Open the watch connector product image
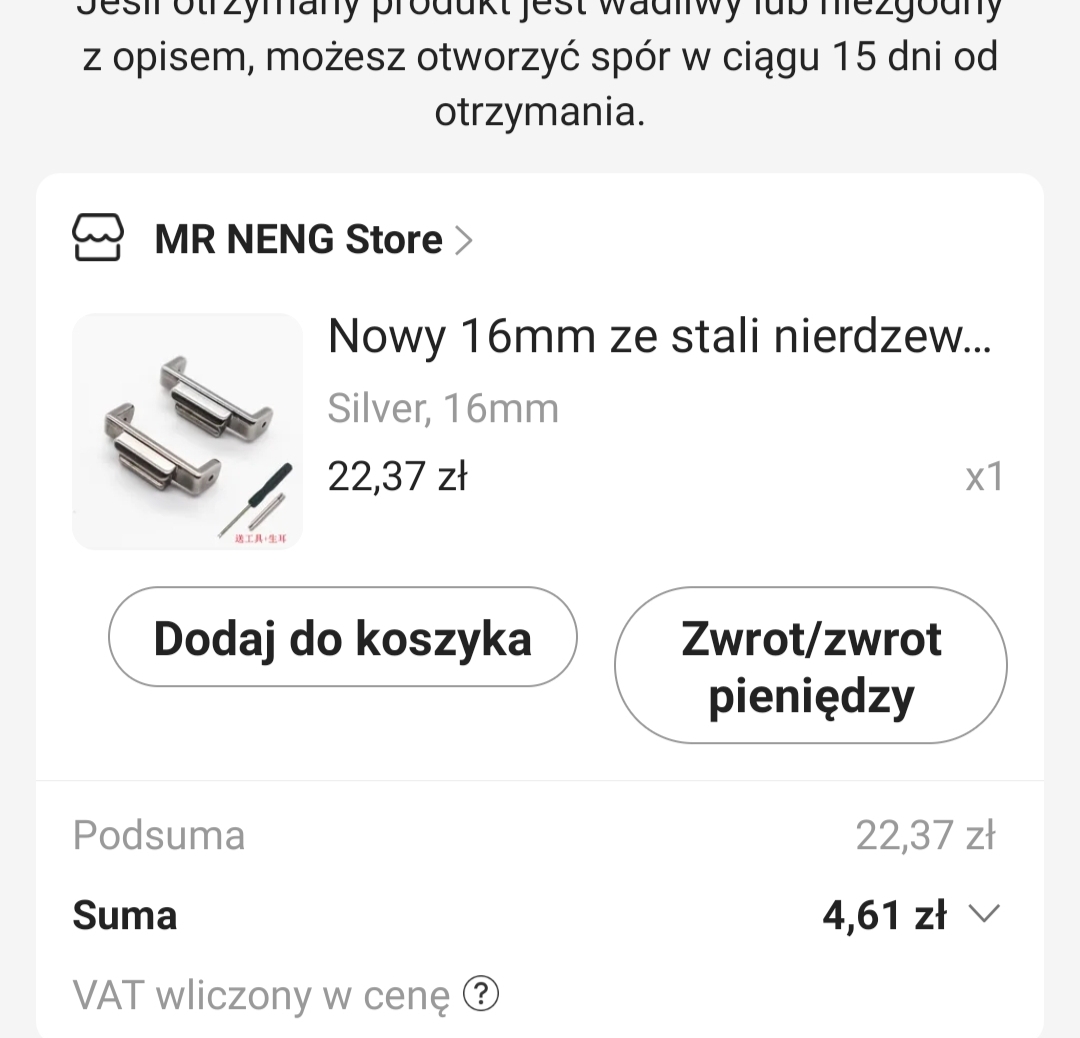The height and width of the screenshot is (1038, 1080). [x=187, y=432]
